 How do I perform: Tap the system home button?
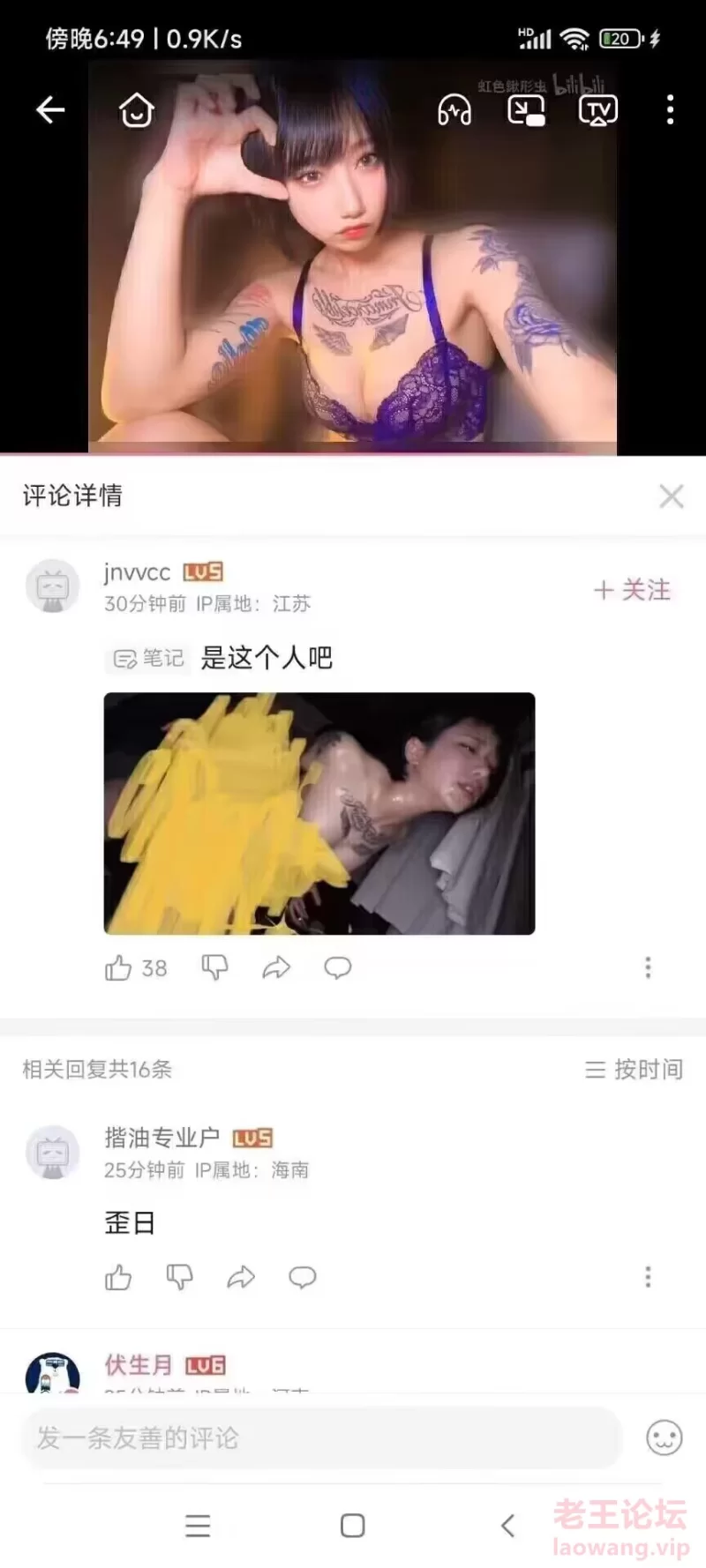pos(352,1526)
